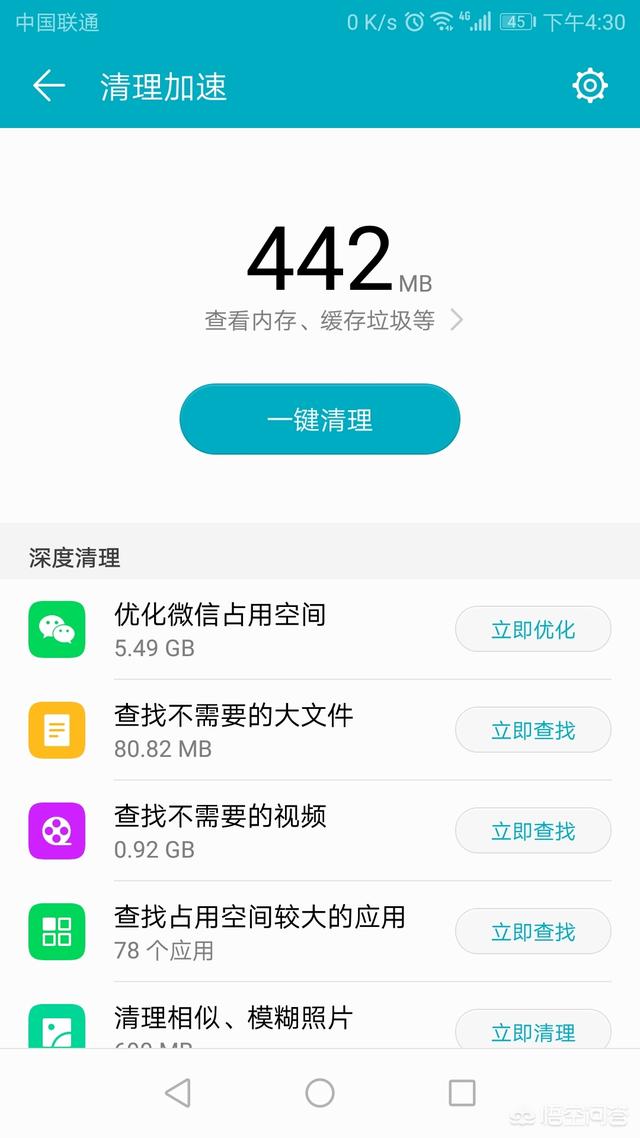Open the settings gear icon
This screenshot has width=640, height=1138.
point(589,86)
